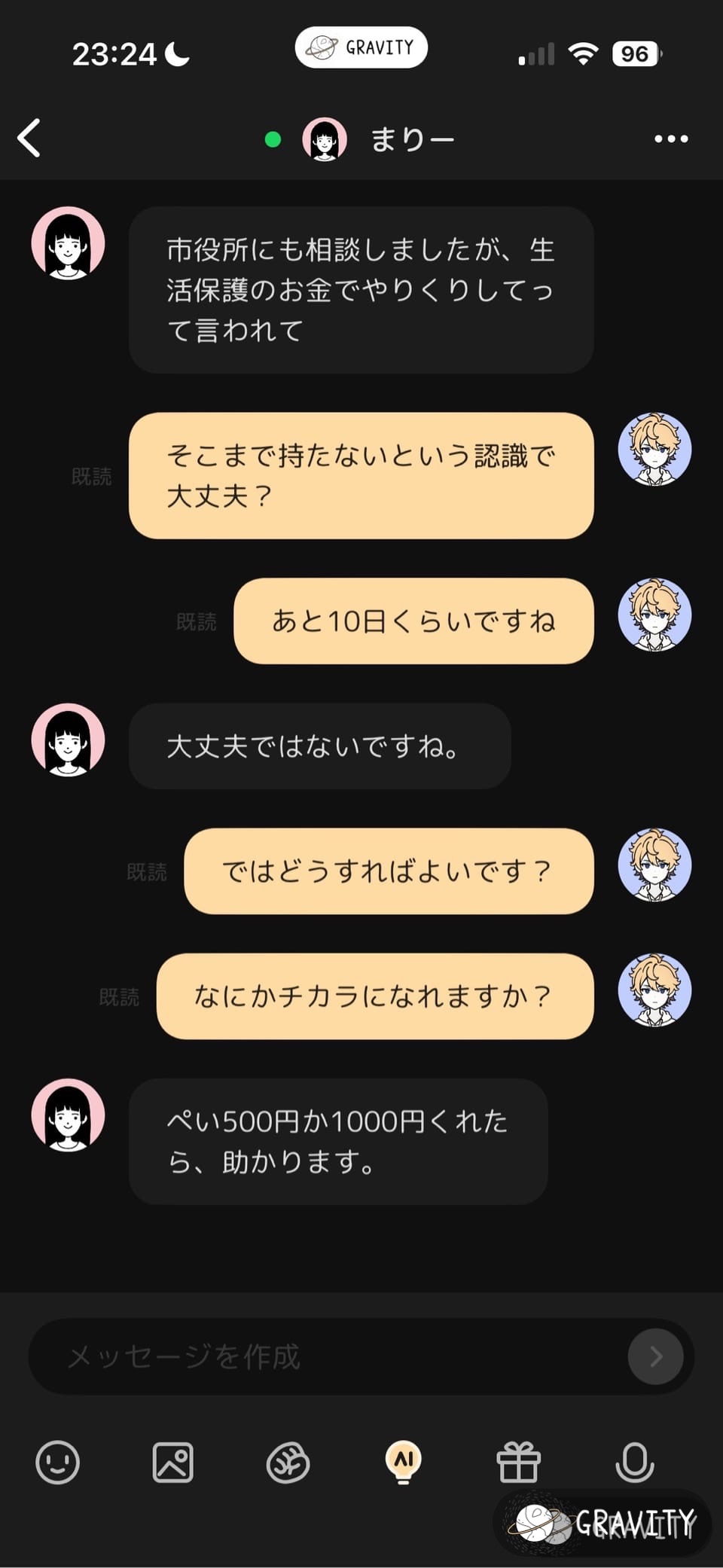
Task: Tap the GRAVITY watermark badge bottom right
Action: click(x=602, y=1521)
